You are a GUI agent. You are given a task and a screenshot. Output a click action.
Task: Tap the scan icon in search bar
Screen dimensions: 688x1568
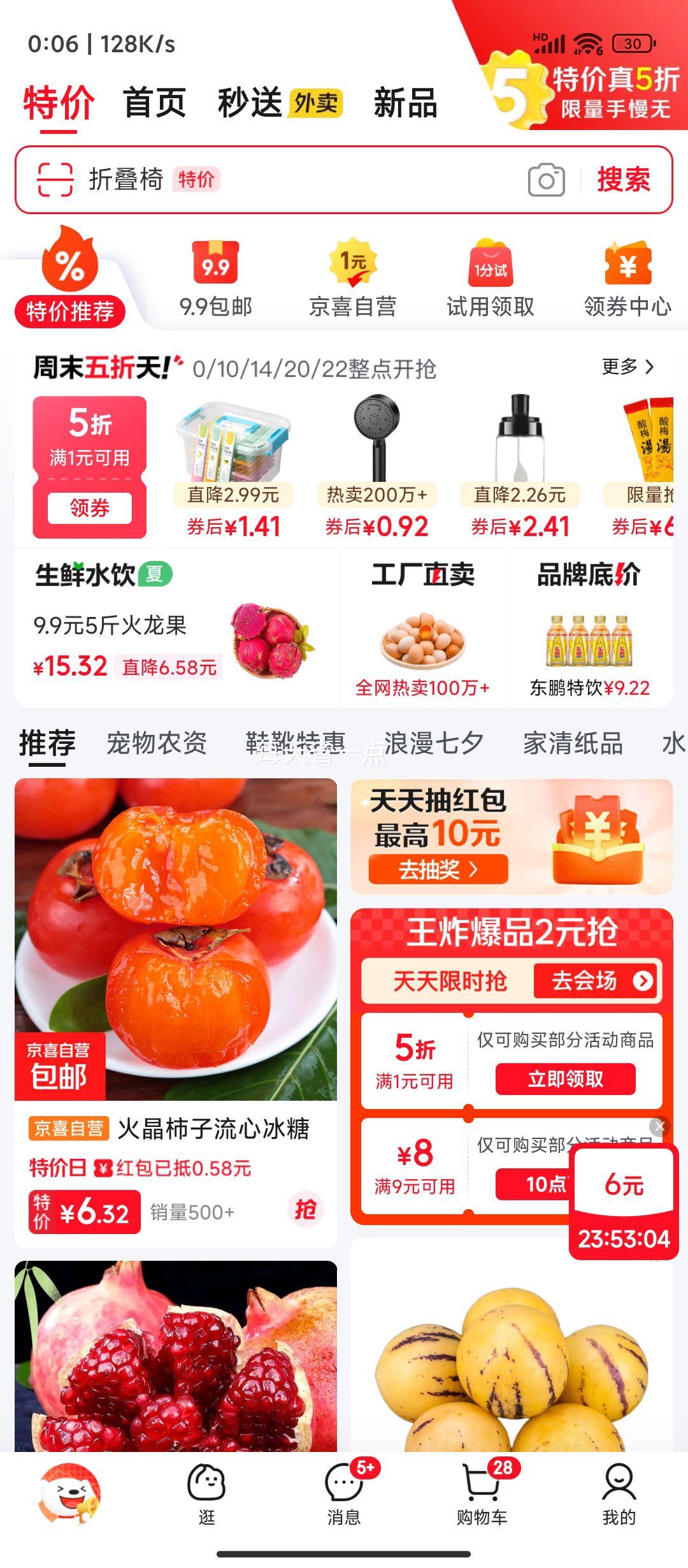[x=55, y=180]
